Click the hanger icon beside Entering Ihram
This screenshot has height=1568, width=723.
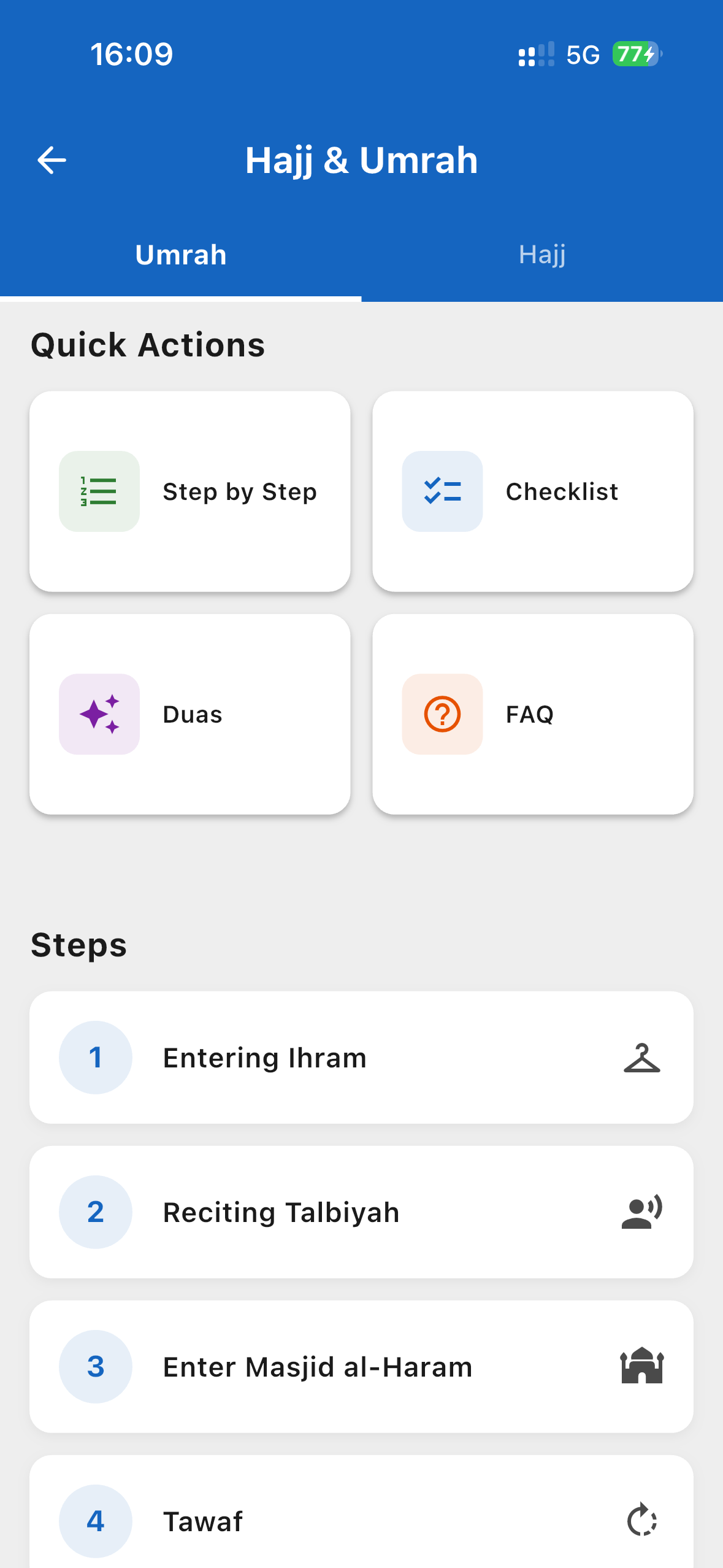coord(641,1056)
